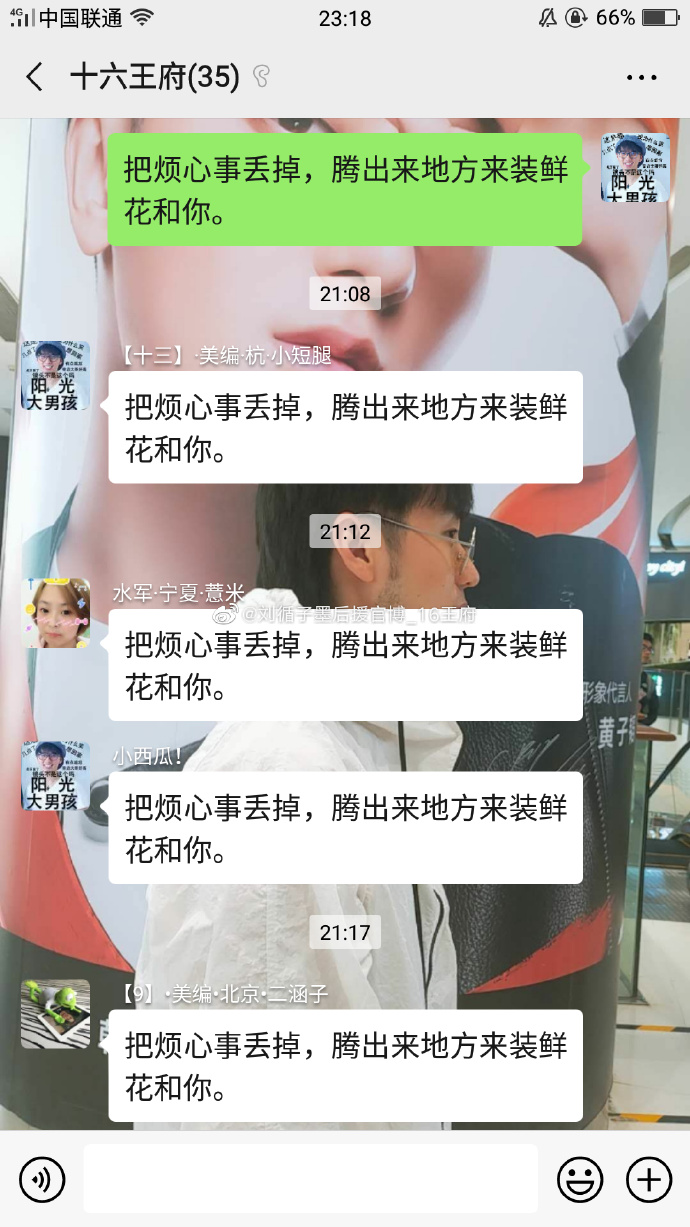Open the emoji sticker panel

(580, 1180)
